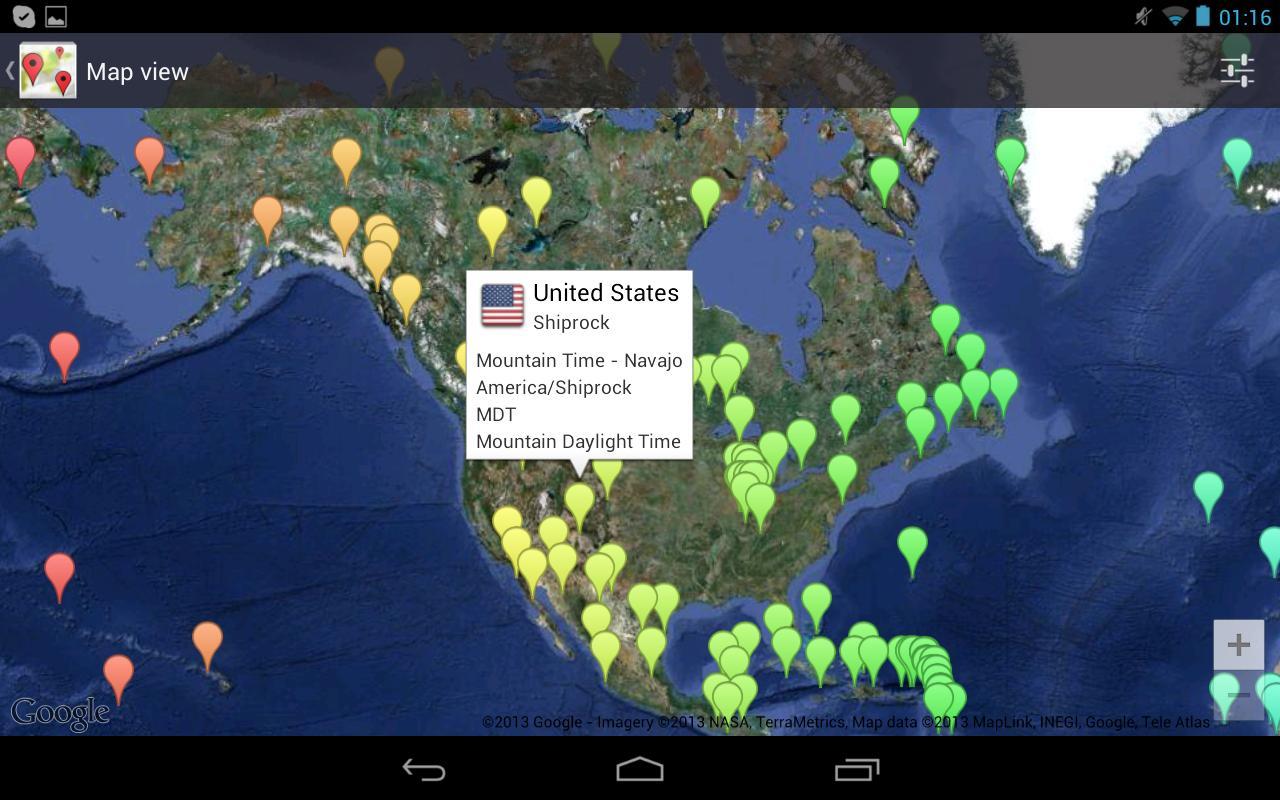Open the map filter settings icon
The image size is (1280, 800).
1237,70
